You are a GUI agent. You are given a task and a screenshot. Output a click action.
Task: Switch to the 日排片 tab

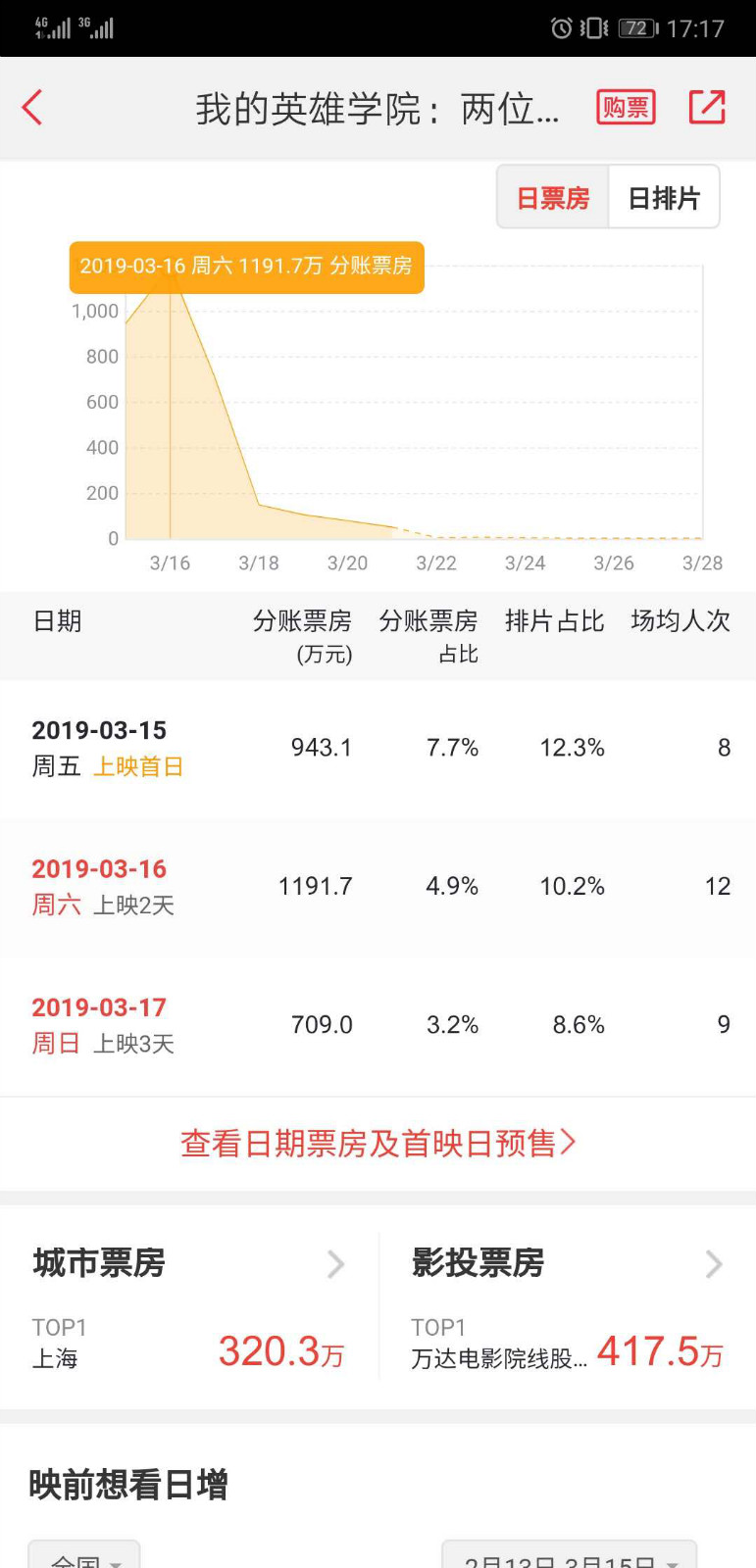tap(664, 198)
